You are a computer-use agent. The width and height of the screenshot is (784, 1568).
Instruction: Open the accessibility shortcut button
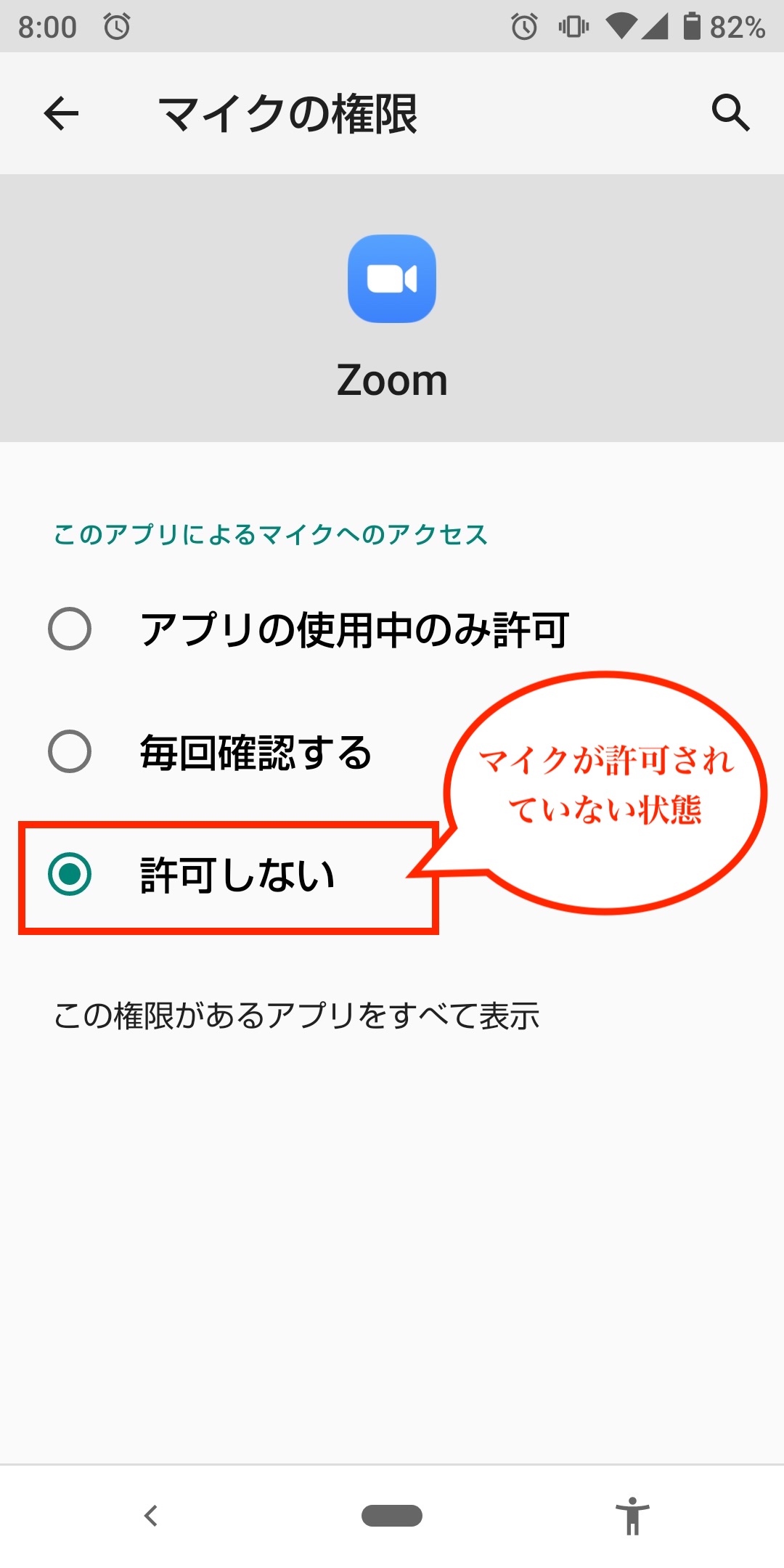(x=632, y=1516)
